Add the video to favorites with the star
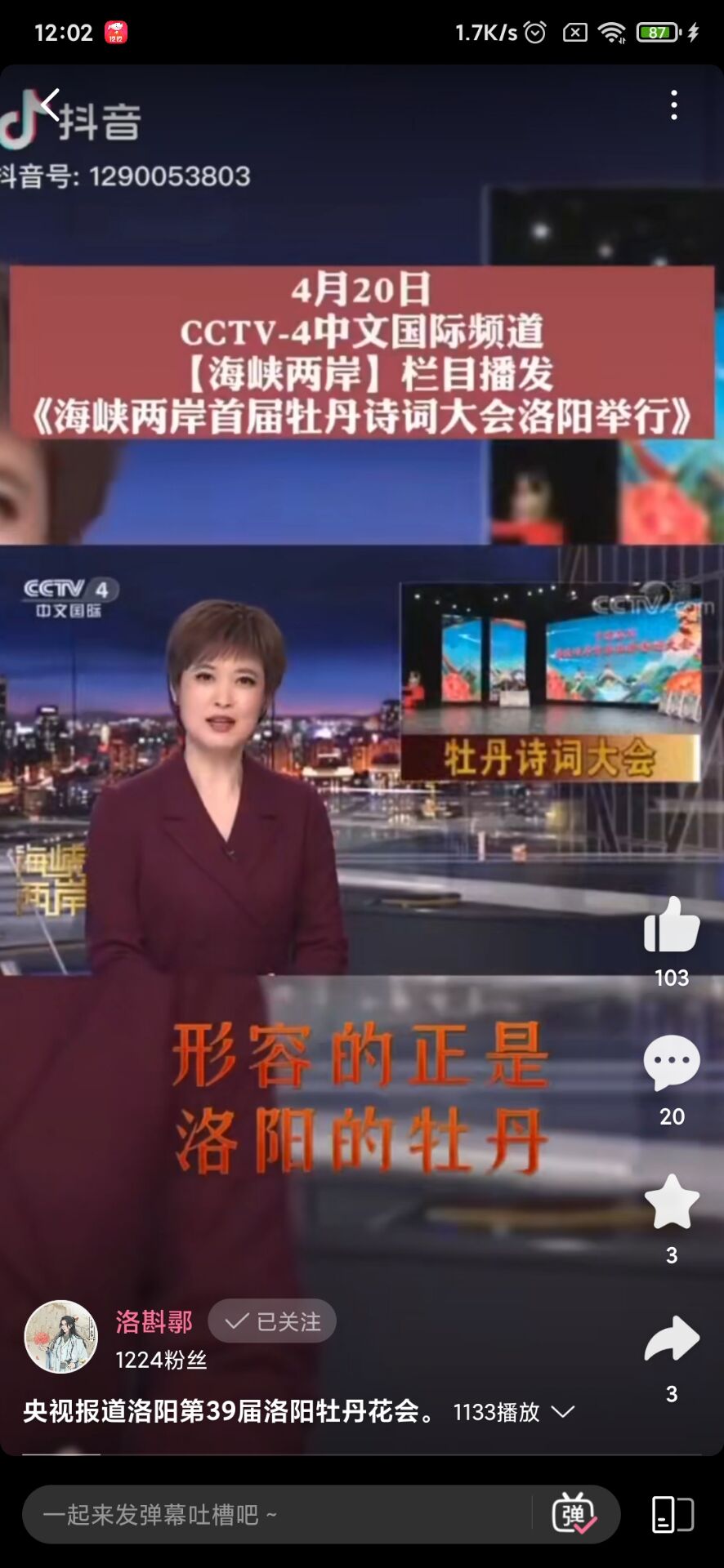The width and height of the screenshot is (724, 1568). (672, 1202)
